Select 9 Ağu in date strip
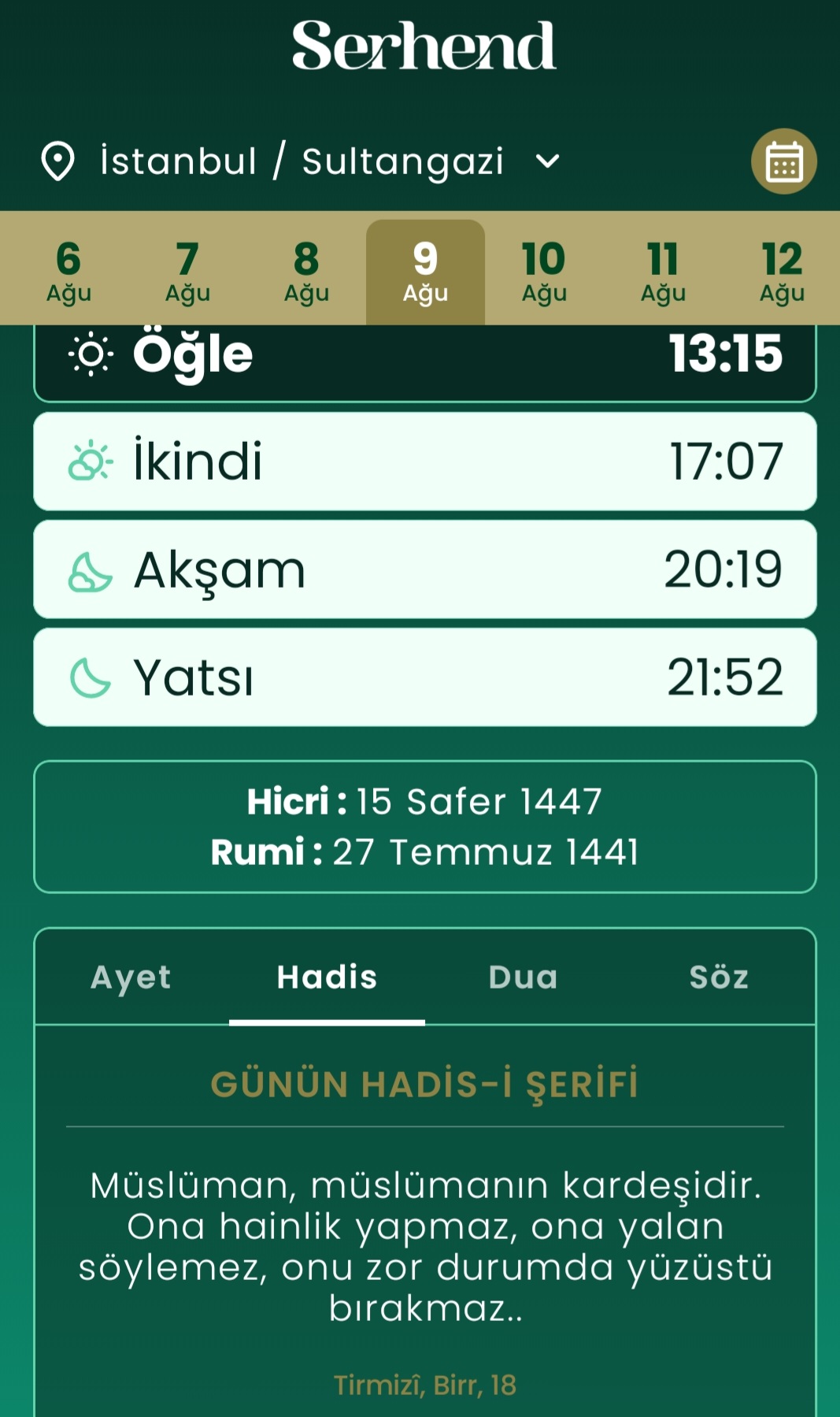 click(425, 270)
